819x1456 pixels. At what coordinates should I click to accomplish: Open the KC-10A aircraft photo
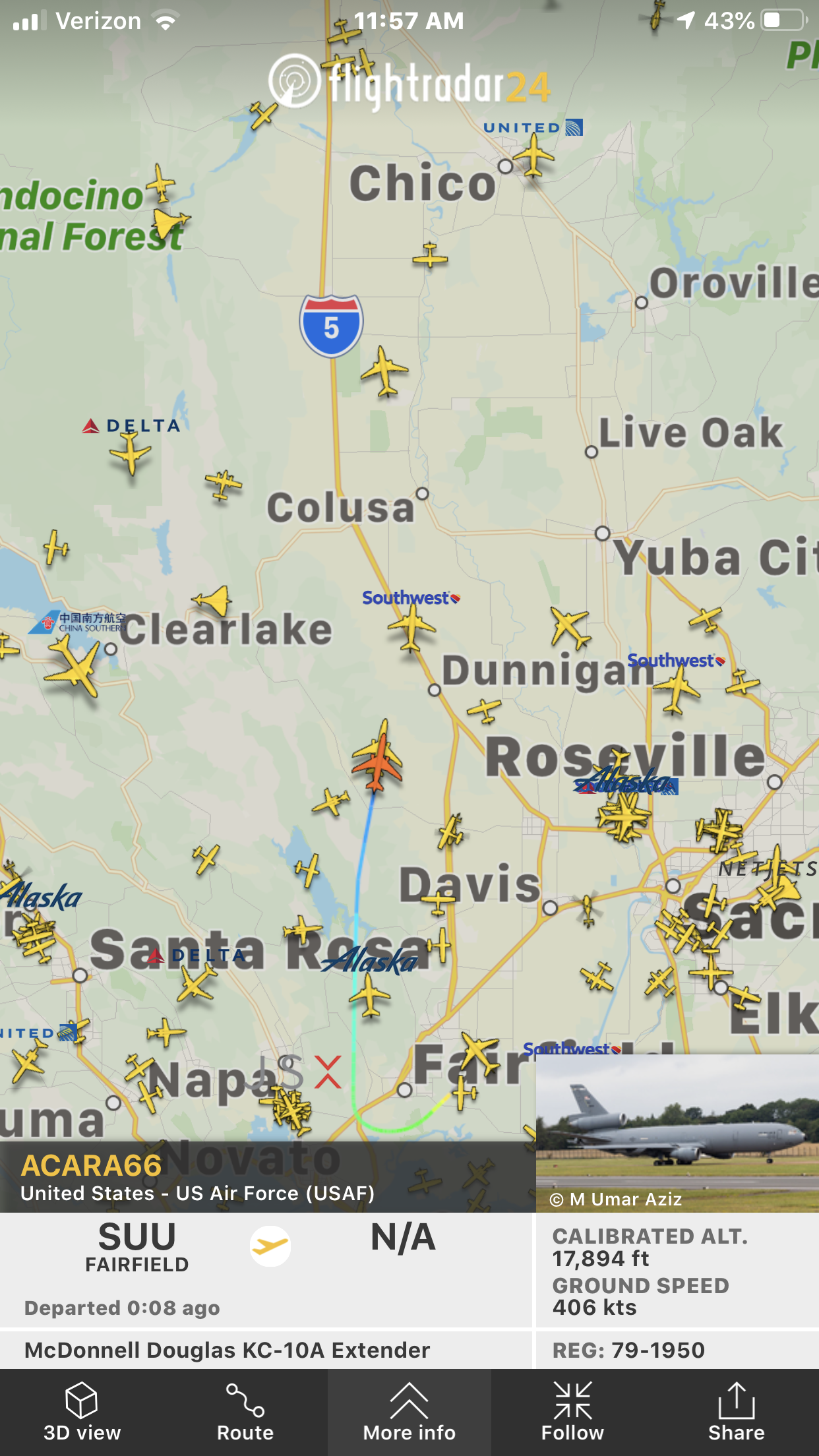point(677,1133)
